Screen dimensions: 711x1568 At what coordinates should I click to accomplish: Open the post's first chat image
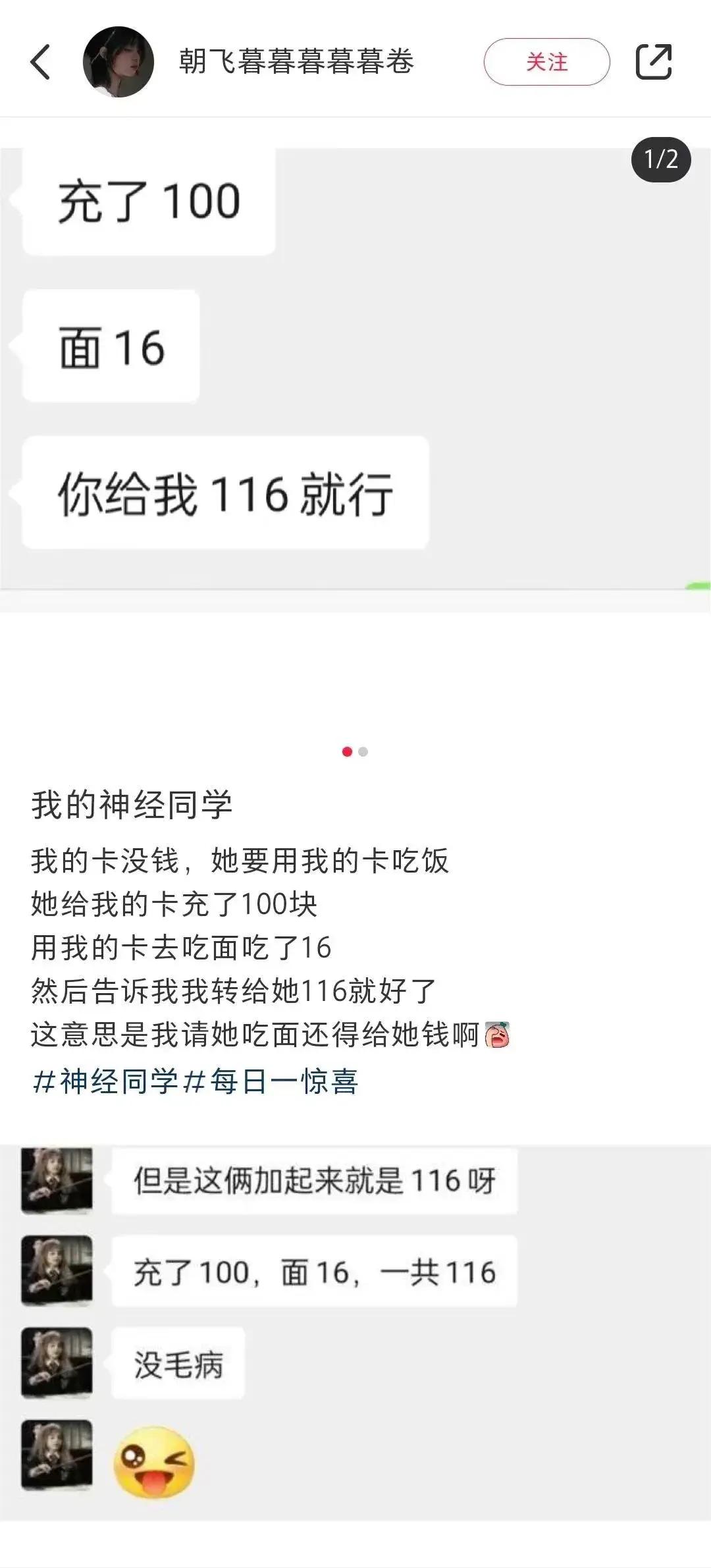pos(355,369)
